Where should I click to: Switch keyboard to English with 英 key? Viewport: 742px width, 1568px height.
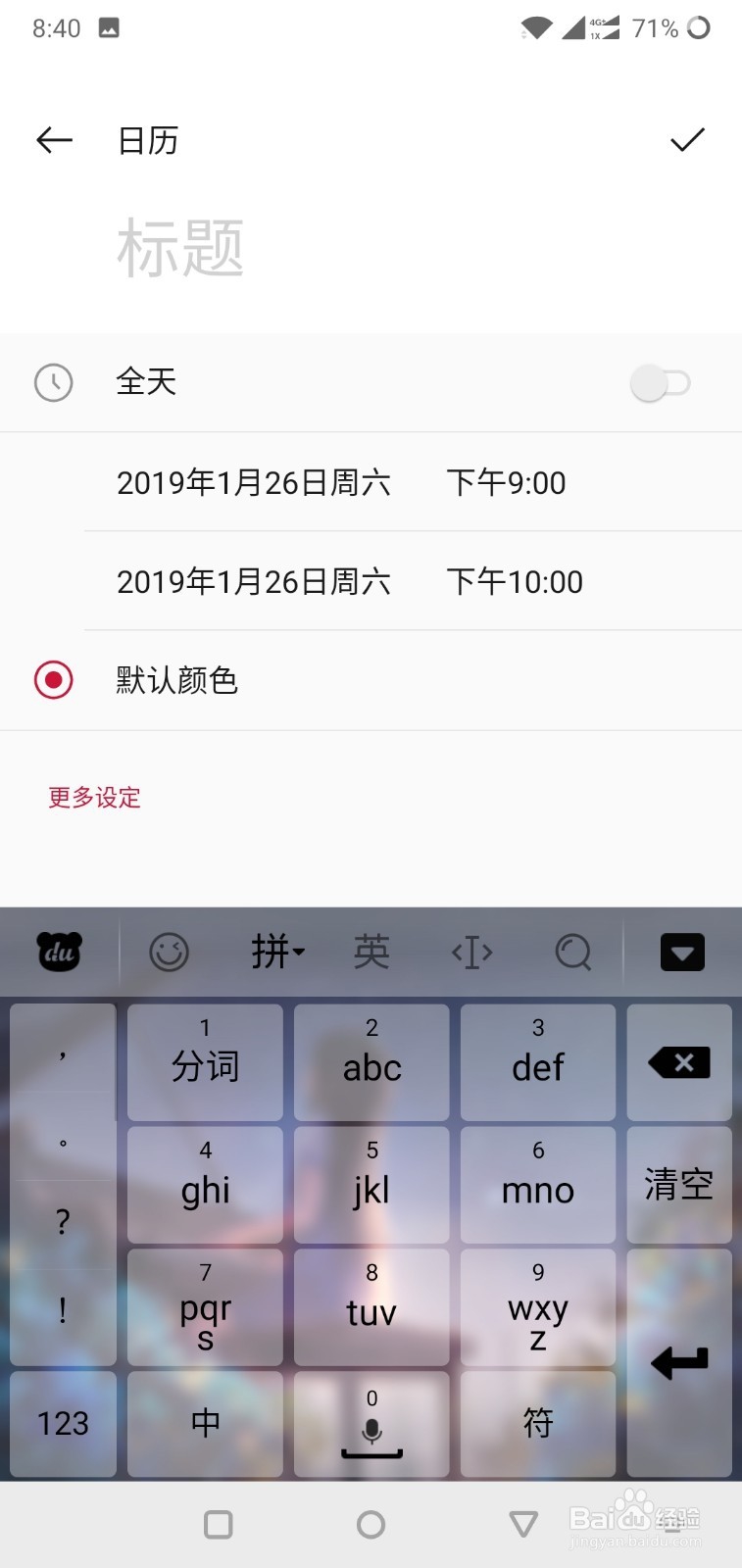pyautogui.click(x=371, y=952)
